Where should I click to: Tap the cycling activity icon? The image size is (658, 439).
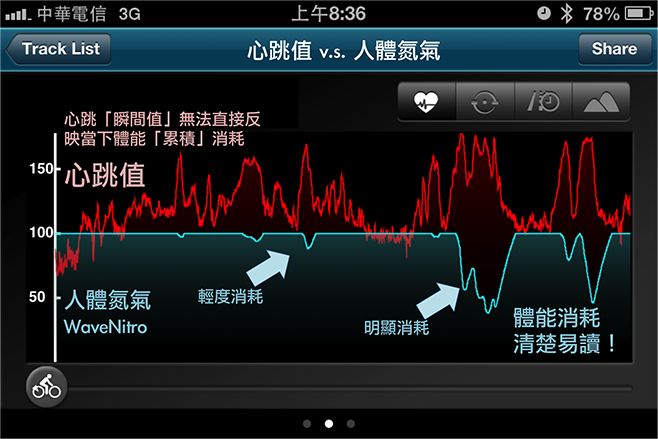point(45,386)
